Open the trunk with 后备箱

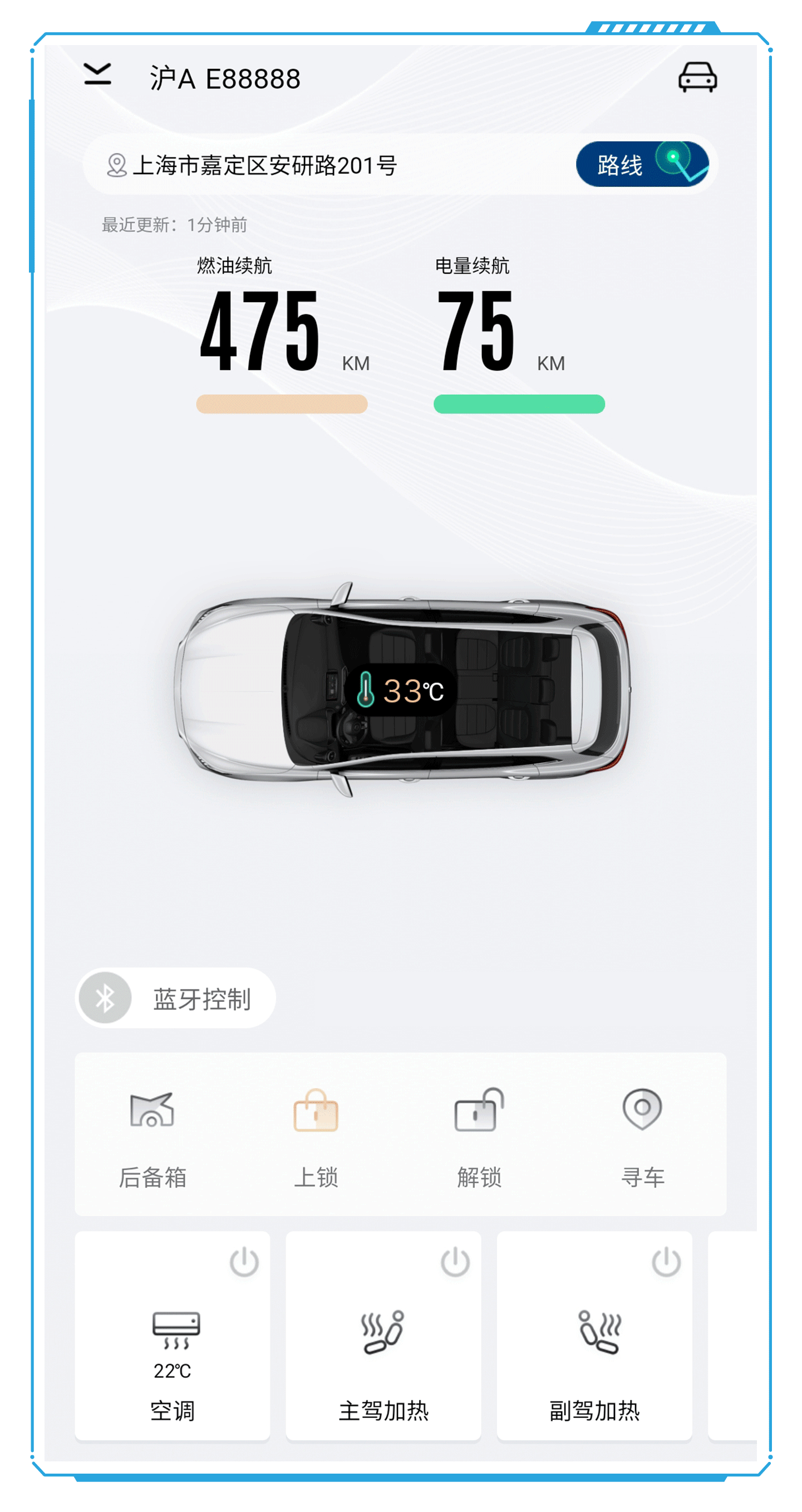(152, 1137)
